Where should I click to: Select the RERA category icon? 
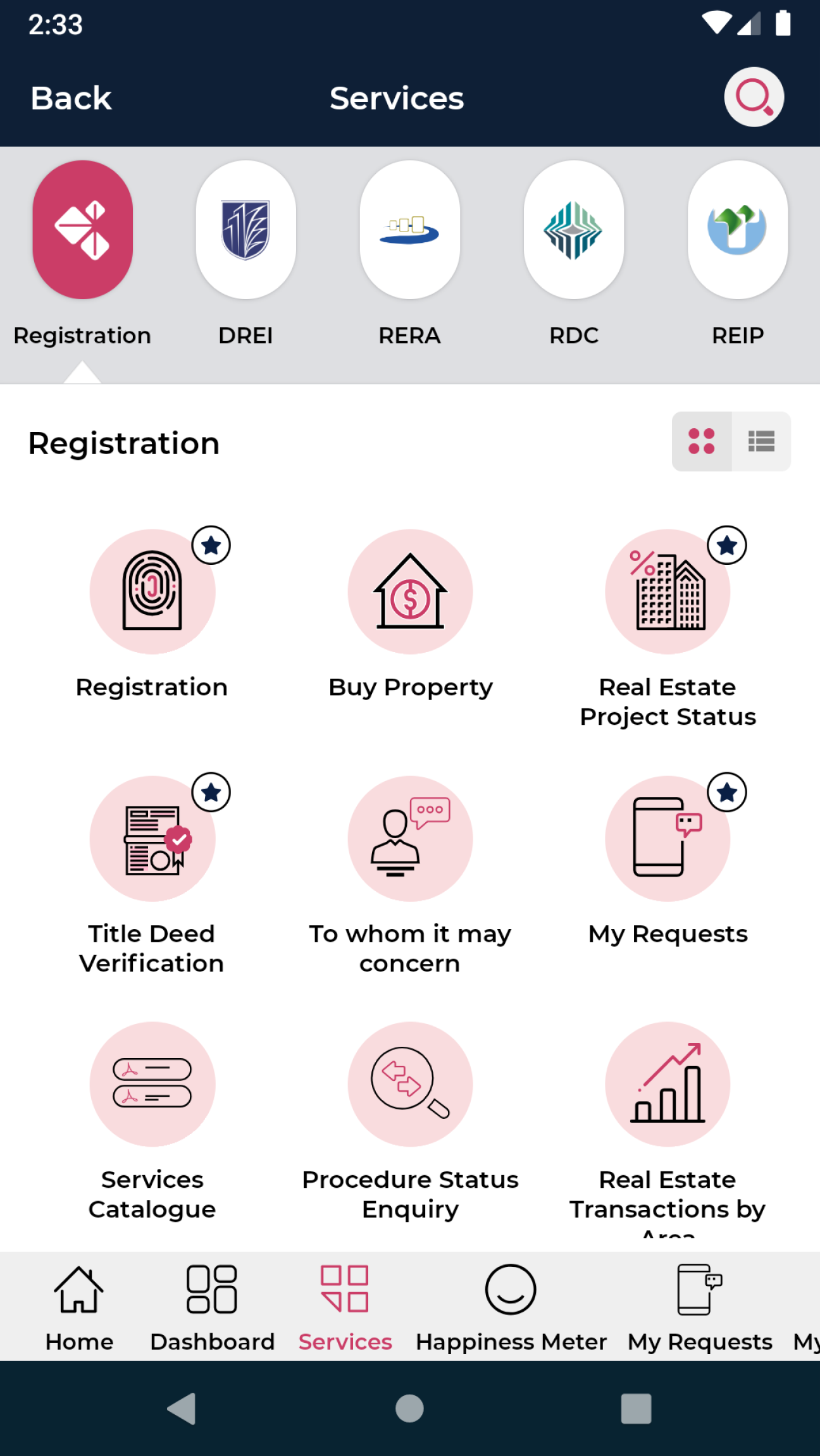click(x=410, y=231)
